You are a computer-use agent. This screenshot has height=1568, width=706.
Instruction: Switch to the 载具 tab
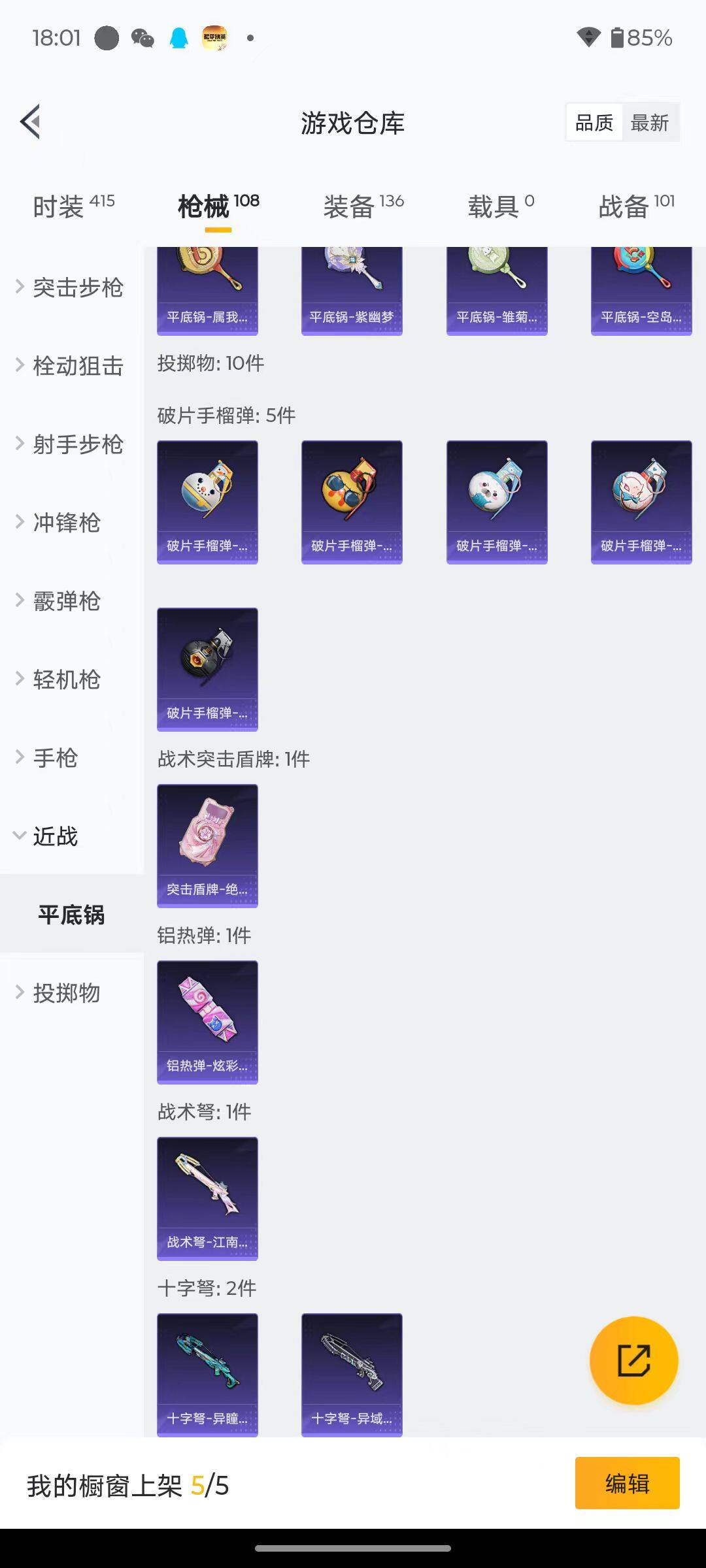tap(501, 206)
